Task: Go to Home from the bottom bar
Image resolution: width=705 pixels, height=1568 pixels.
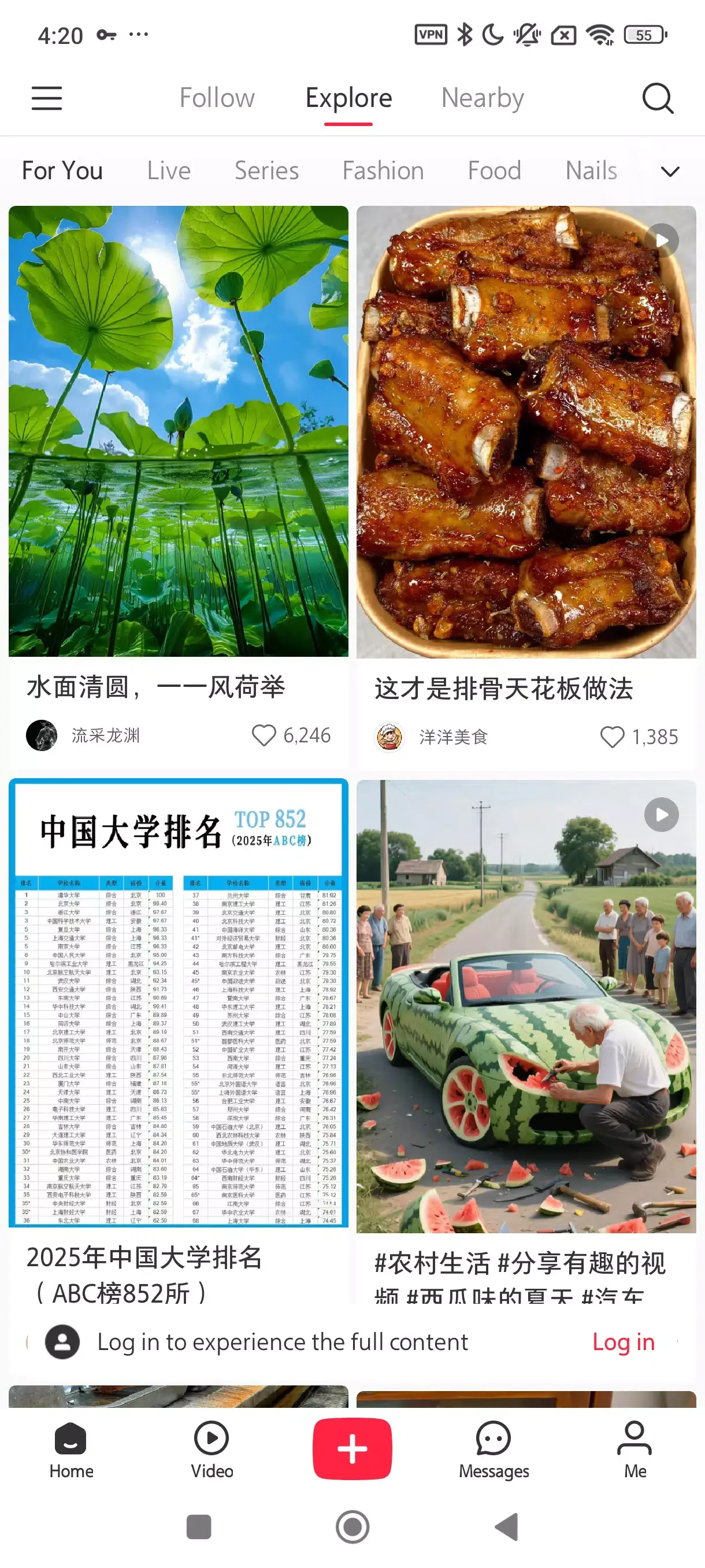Action: point(70,1455)
